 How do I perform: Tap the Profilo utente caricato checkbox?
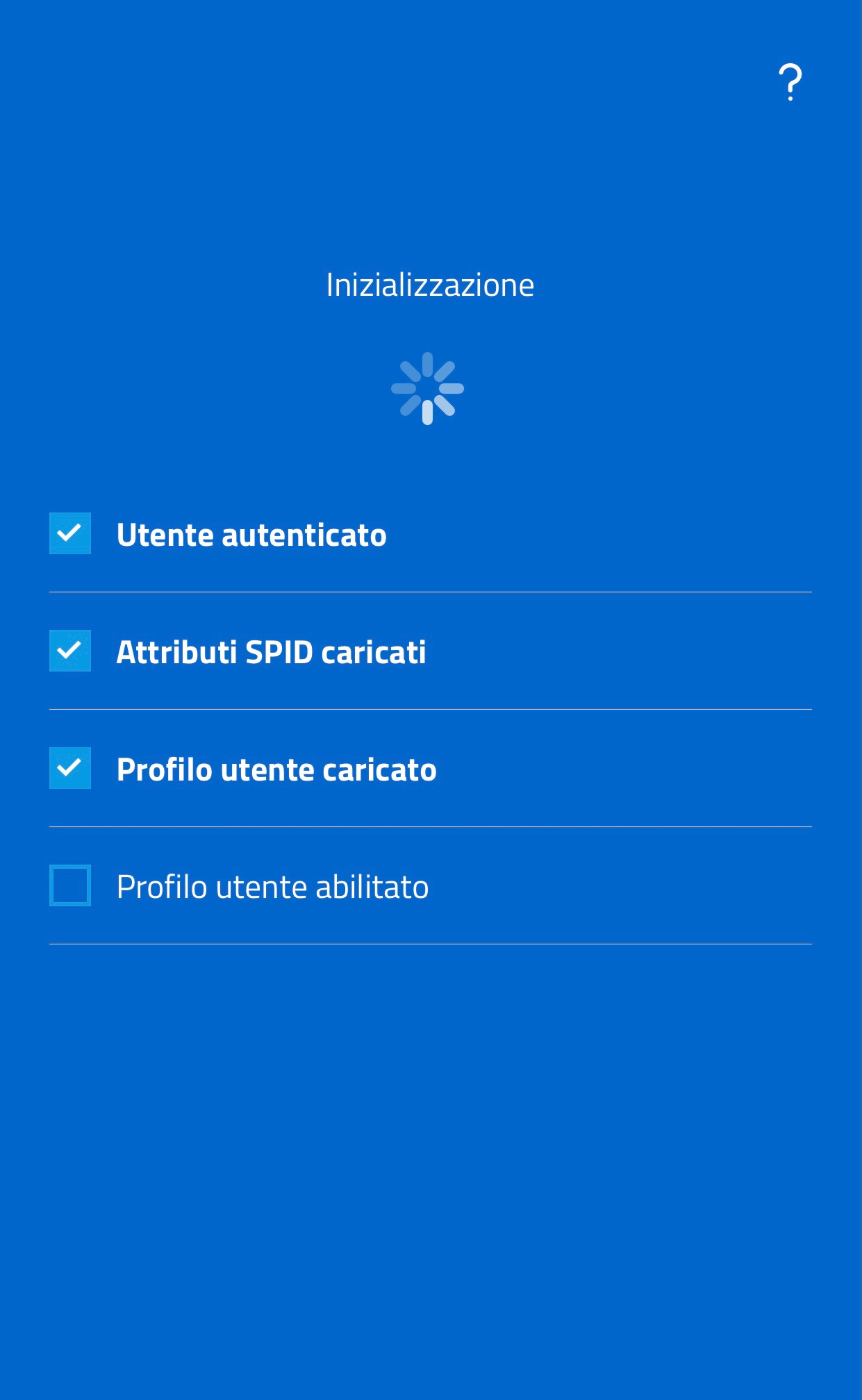pyautogui.click(x=70, y=768)
